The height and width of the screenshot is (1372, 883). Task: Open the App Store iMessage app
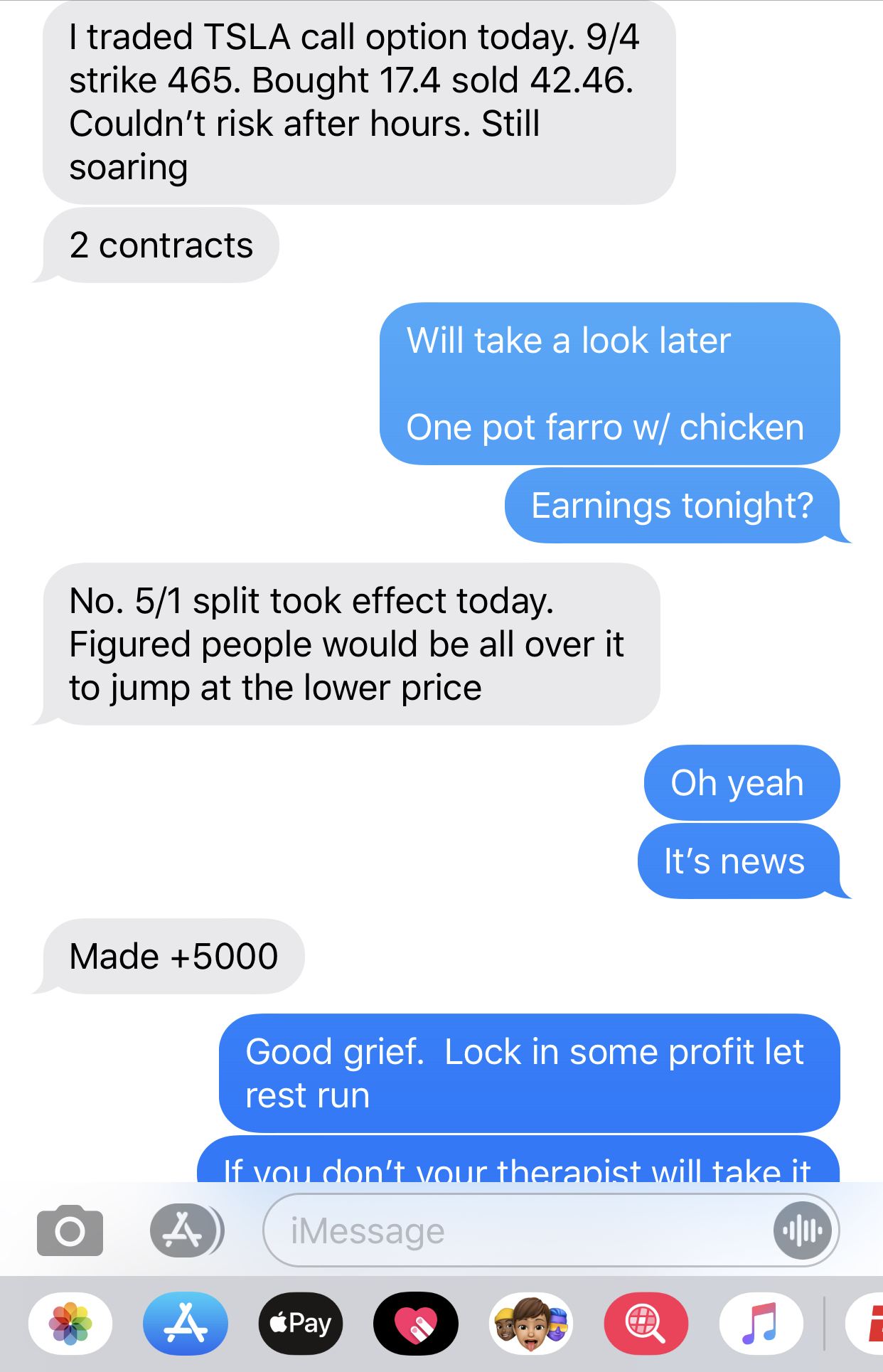[186, 1324]
